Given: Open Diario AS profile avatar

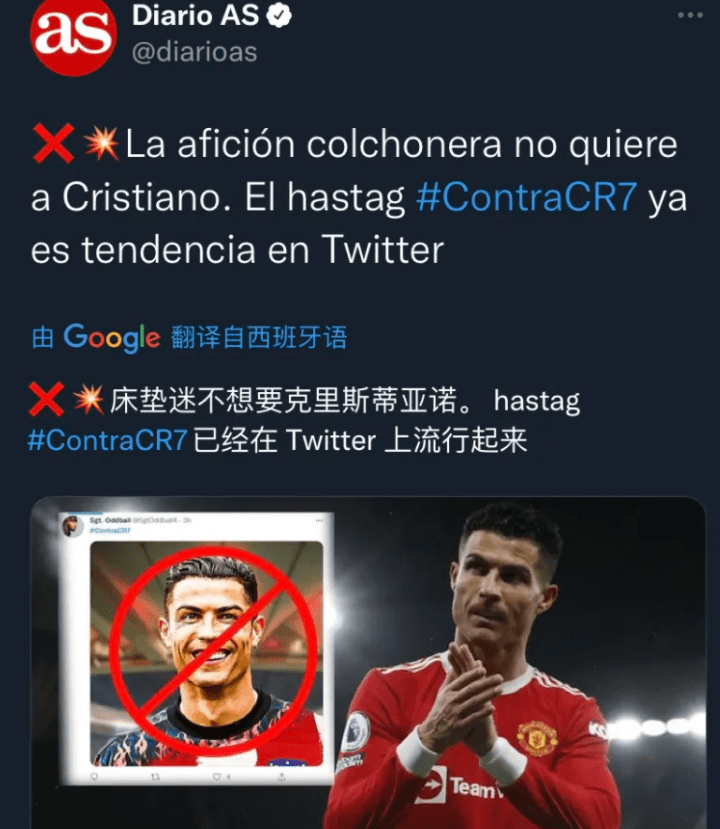Looking at the screenshot, I should pyautogui.click(x=72, y=36).
